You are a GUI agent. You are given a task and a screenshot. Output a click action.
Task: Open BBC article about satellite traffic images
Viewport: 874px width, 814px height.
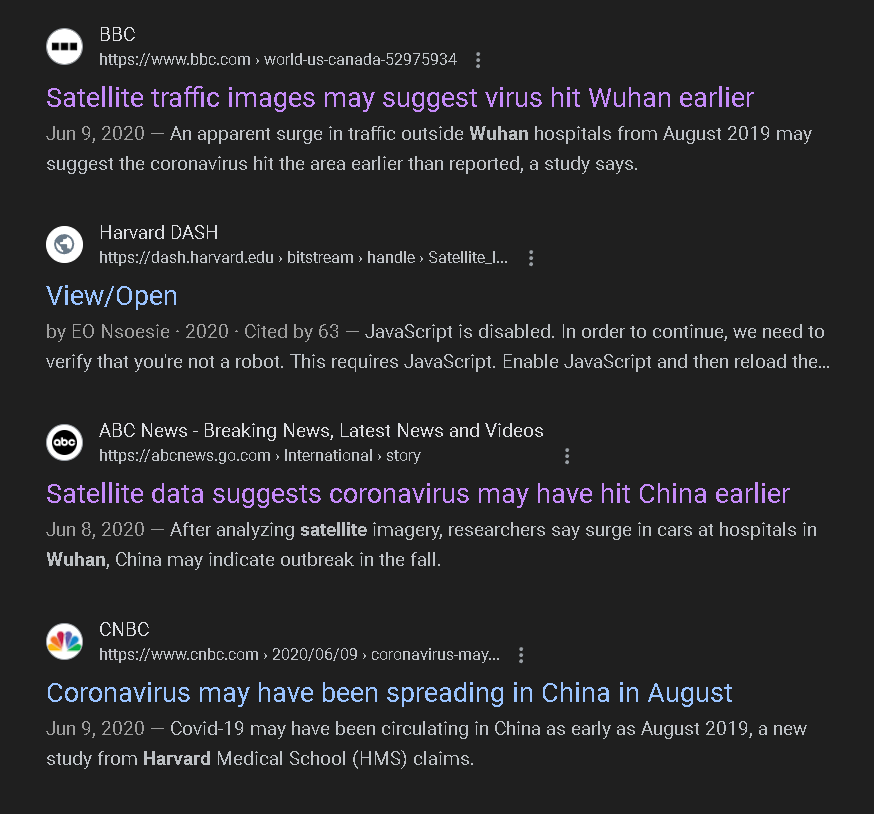(400, 98)
